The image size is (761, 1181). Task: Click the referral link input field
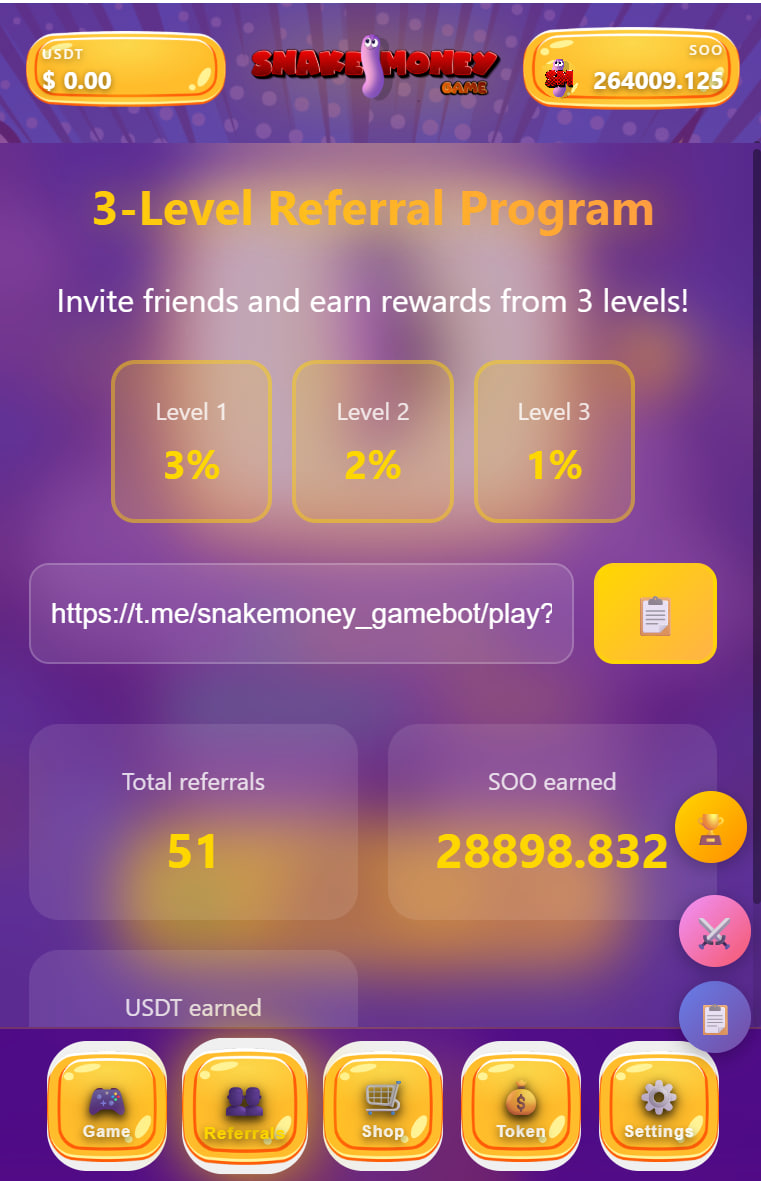click(x=300, y=613)
